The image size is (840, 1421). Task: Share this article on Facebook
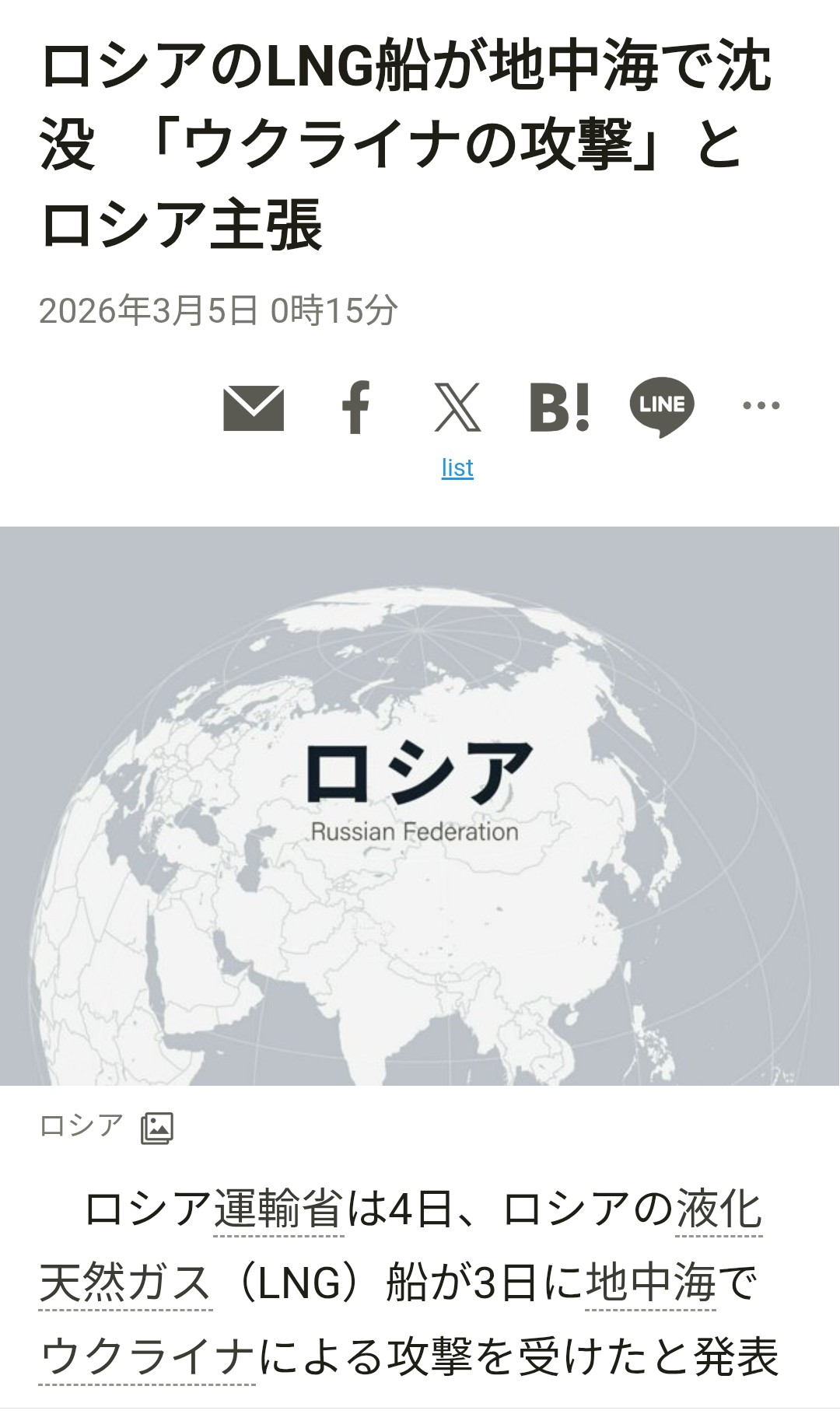pyautogui.click(x=355, y=407)
